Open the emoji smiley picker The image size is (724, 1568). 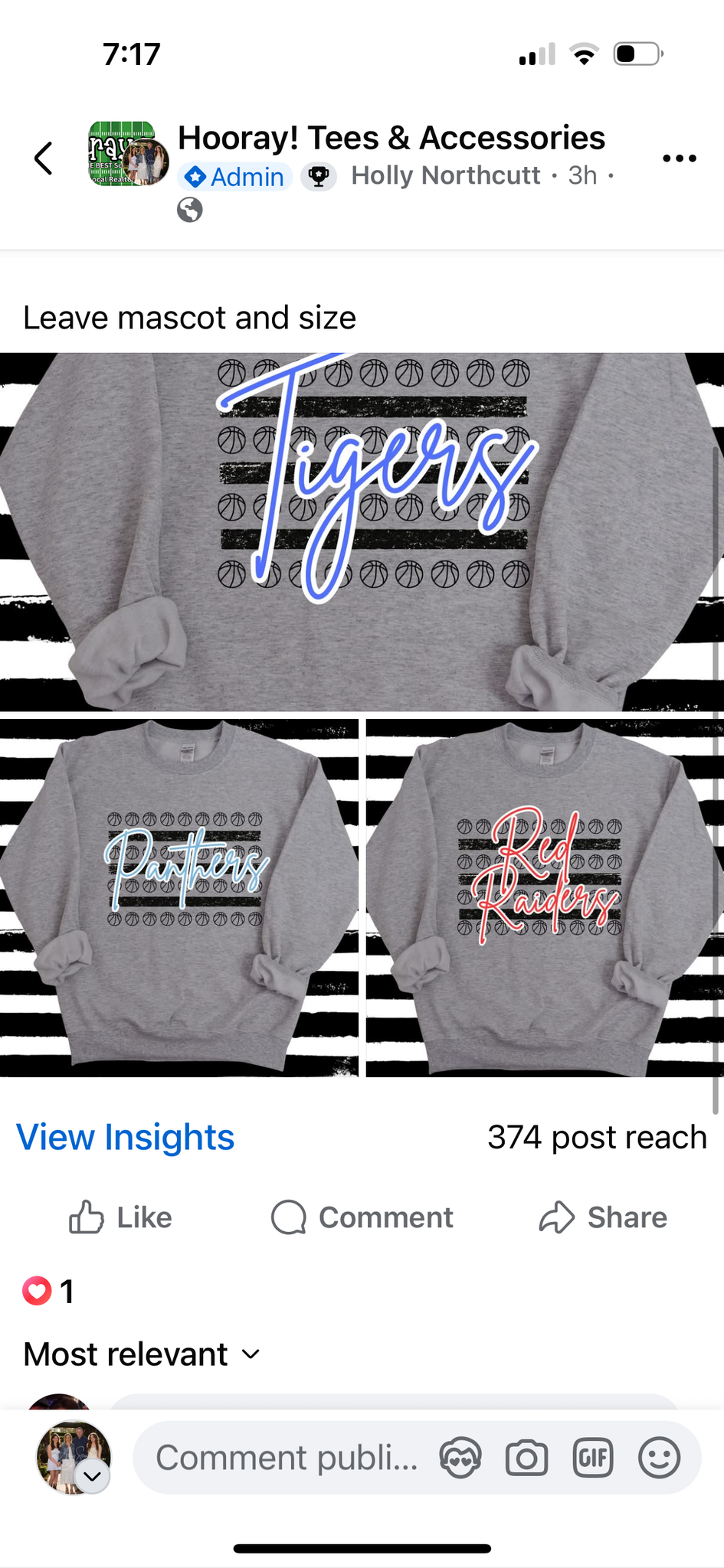(659, 1458)
